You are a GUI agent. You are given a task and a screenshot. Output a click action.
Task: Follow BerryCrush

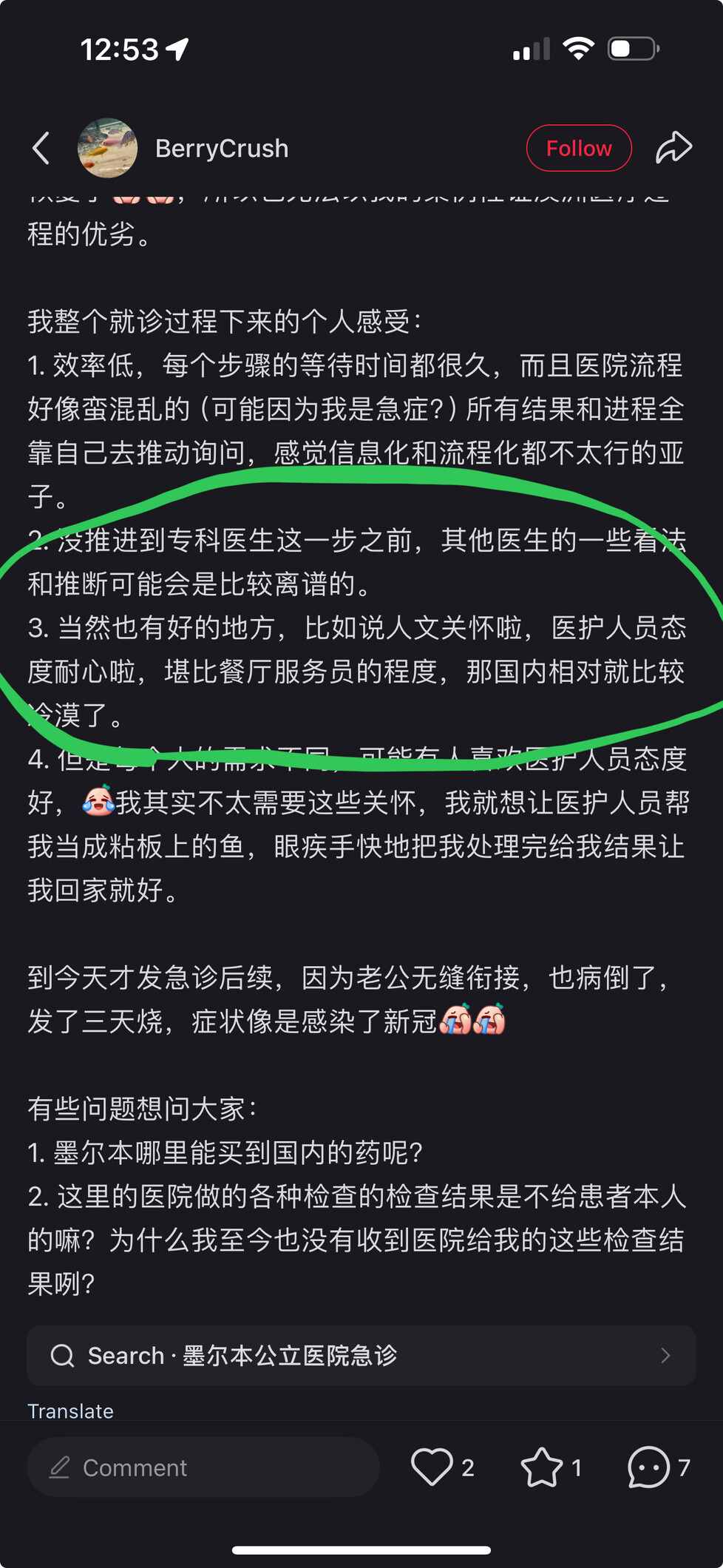click(578, 149)
